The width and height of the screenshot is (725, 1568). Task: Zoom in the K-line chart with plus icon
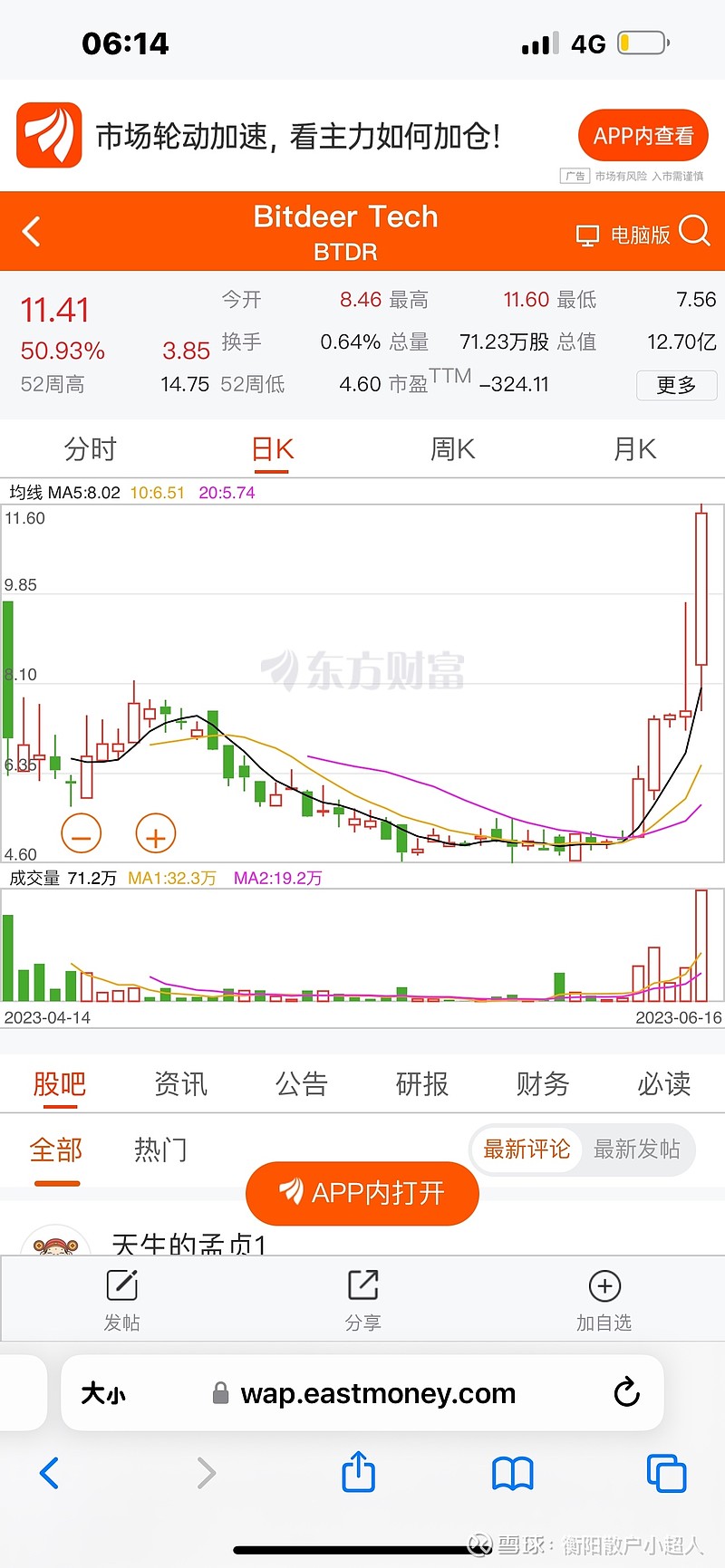click(155, 833)
